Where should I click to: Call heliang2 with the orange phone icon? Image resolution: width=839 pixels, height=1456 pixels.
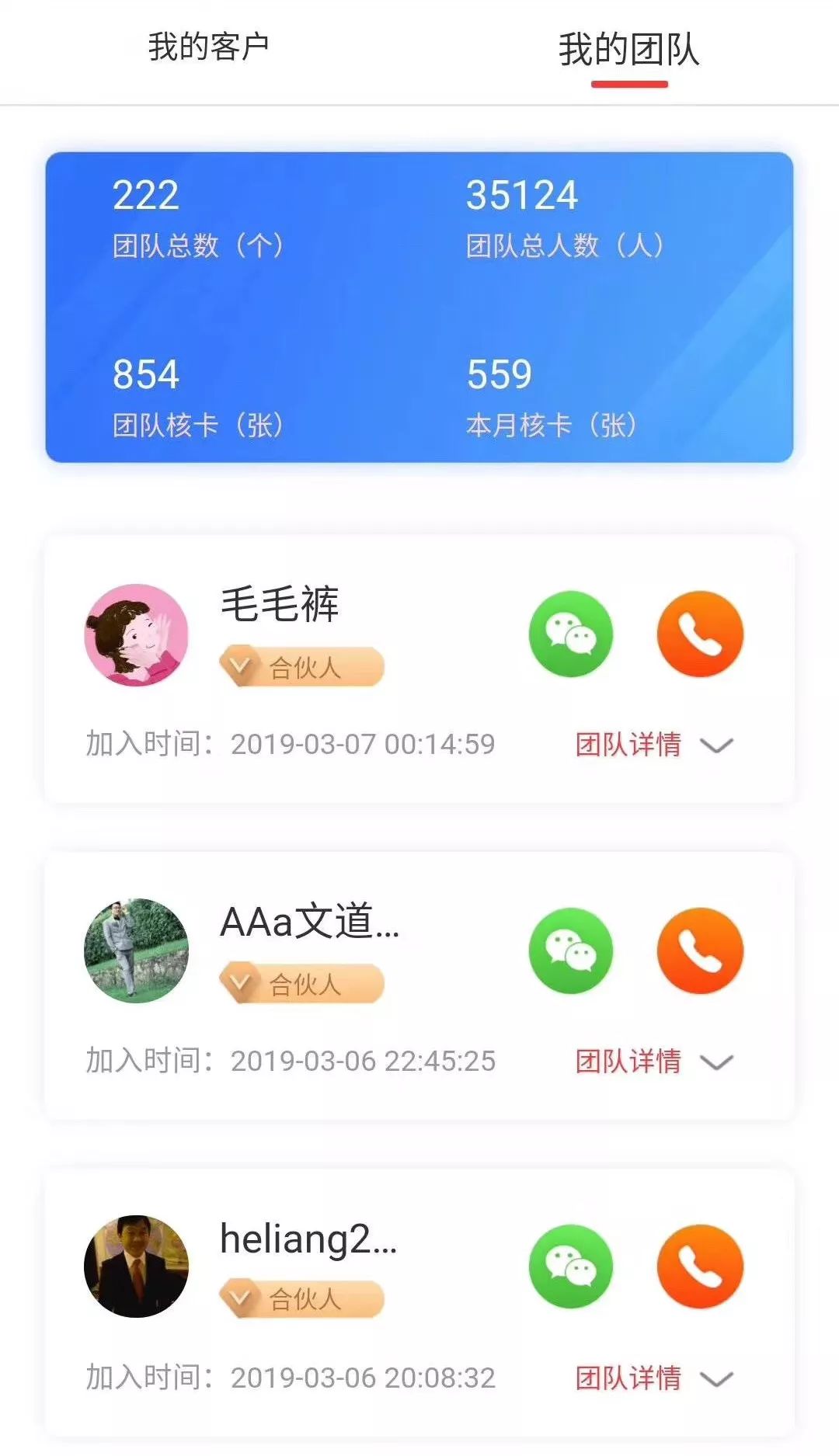pos(700,1267)
